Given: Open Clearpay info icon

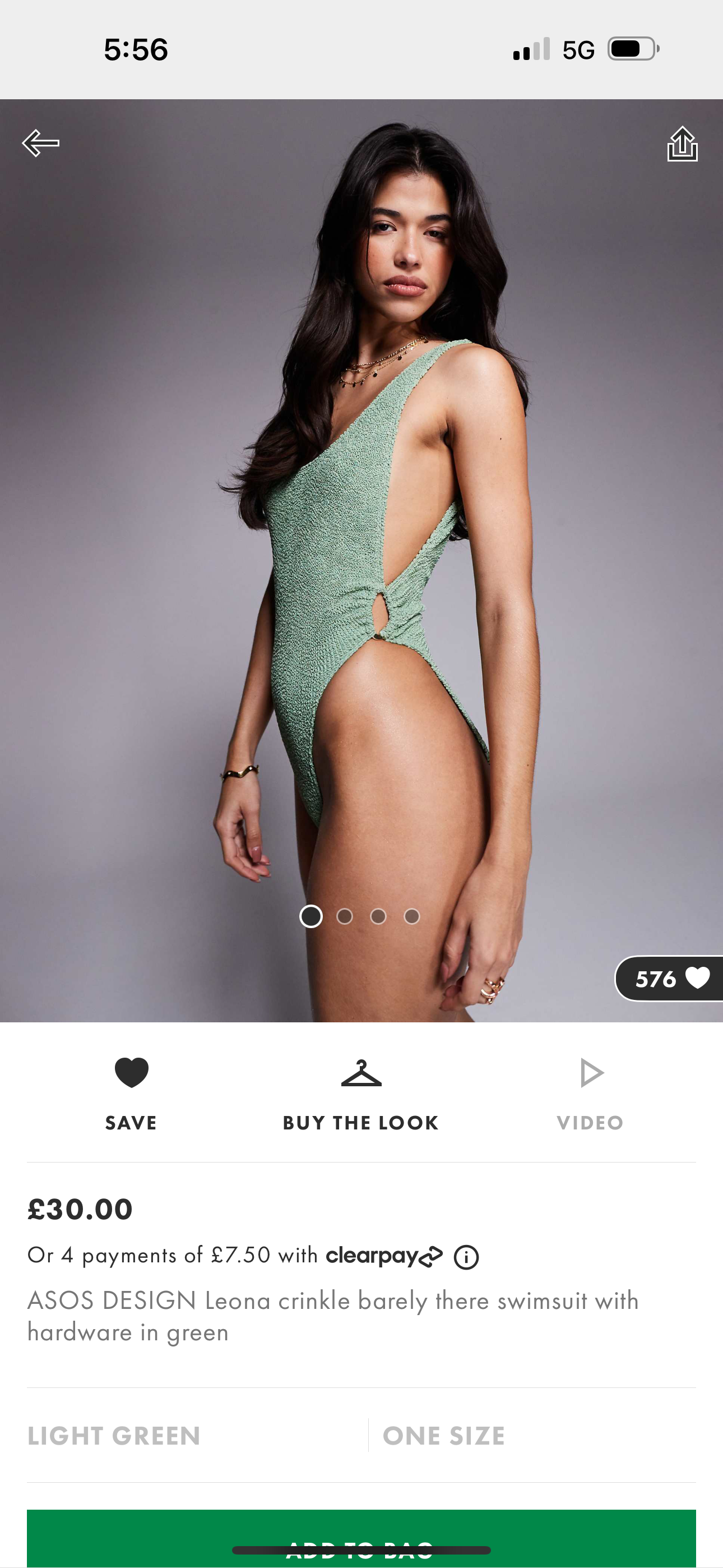Looking at the screenshot, I should 466,1257.
